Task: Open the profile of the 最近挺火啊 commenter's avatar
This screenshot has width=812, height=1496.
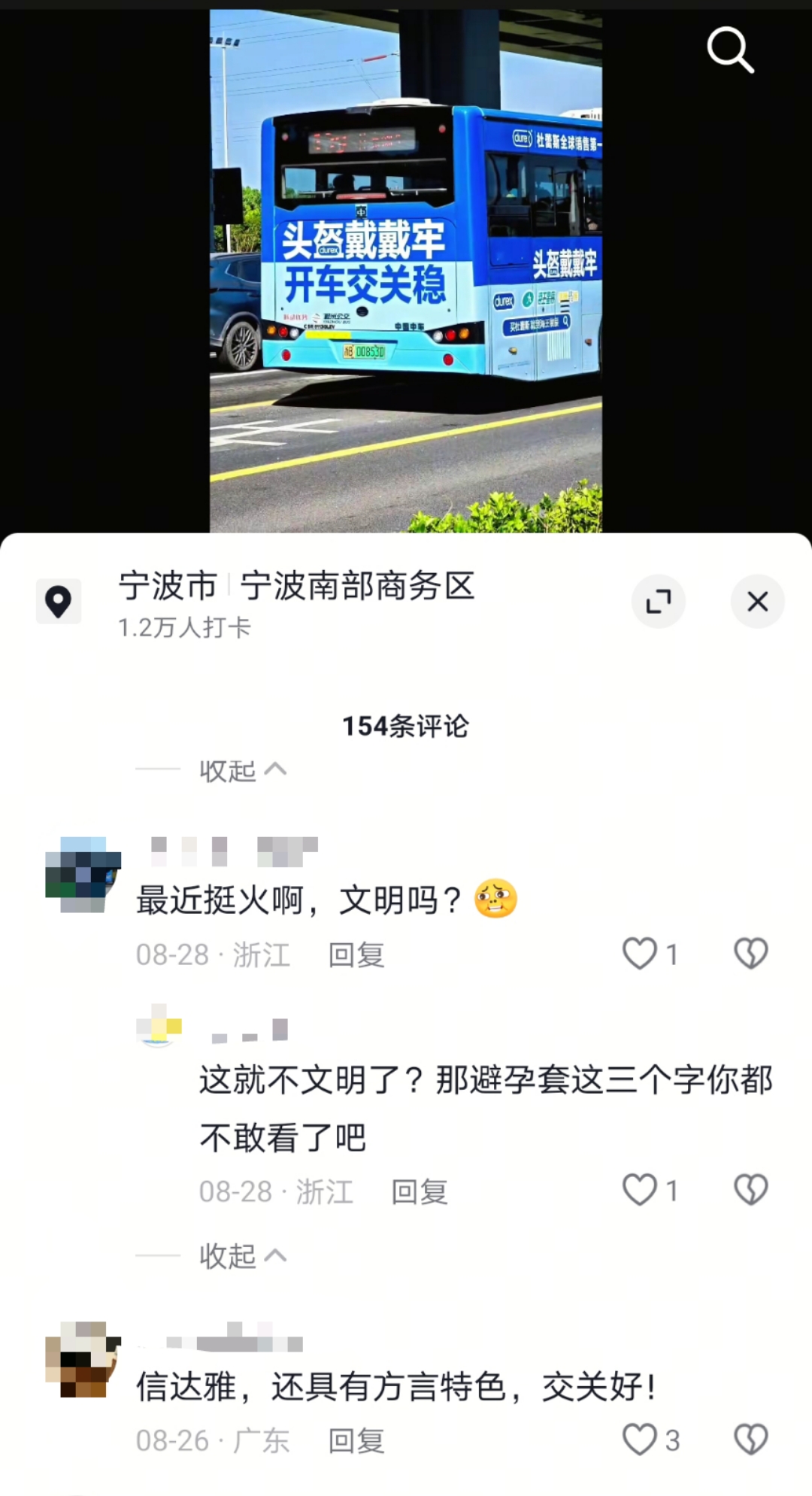Action: coord(83,874)
